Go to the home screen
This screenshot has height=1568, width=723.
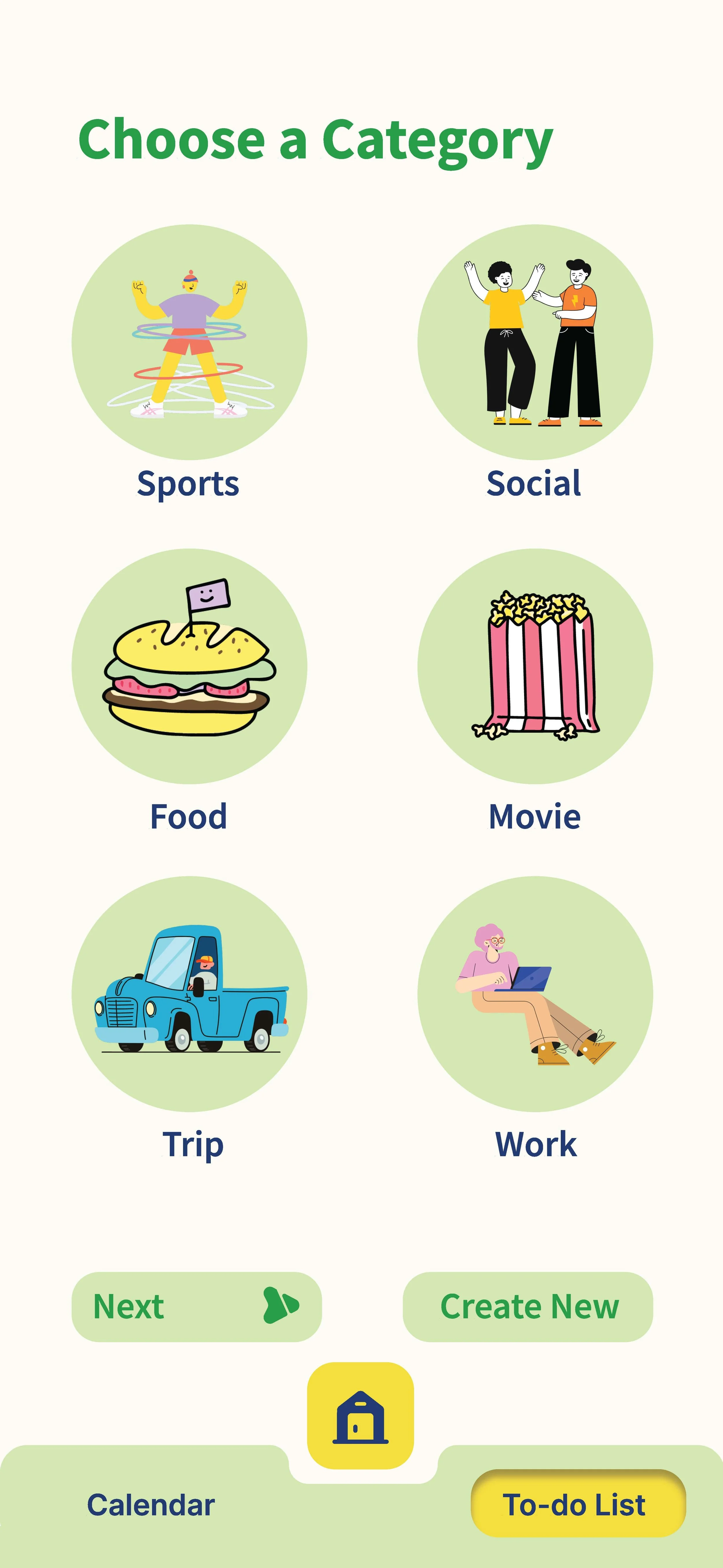click(x=360, y=1416)
